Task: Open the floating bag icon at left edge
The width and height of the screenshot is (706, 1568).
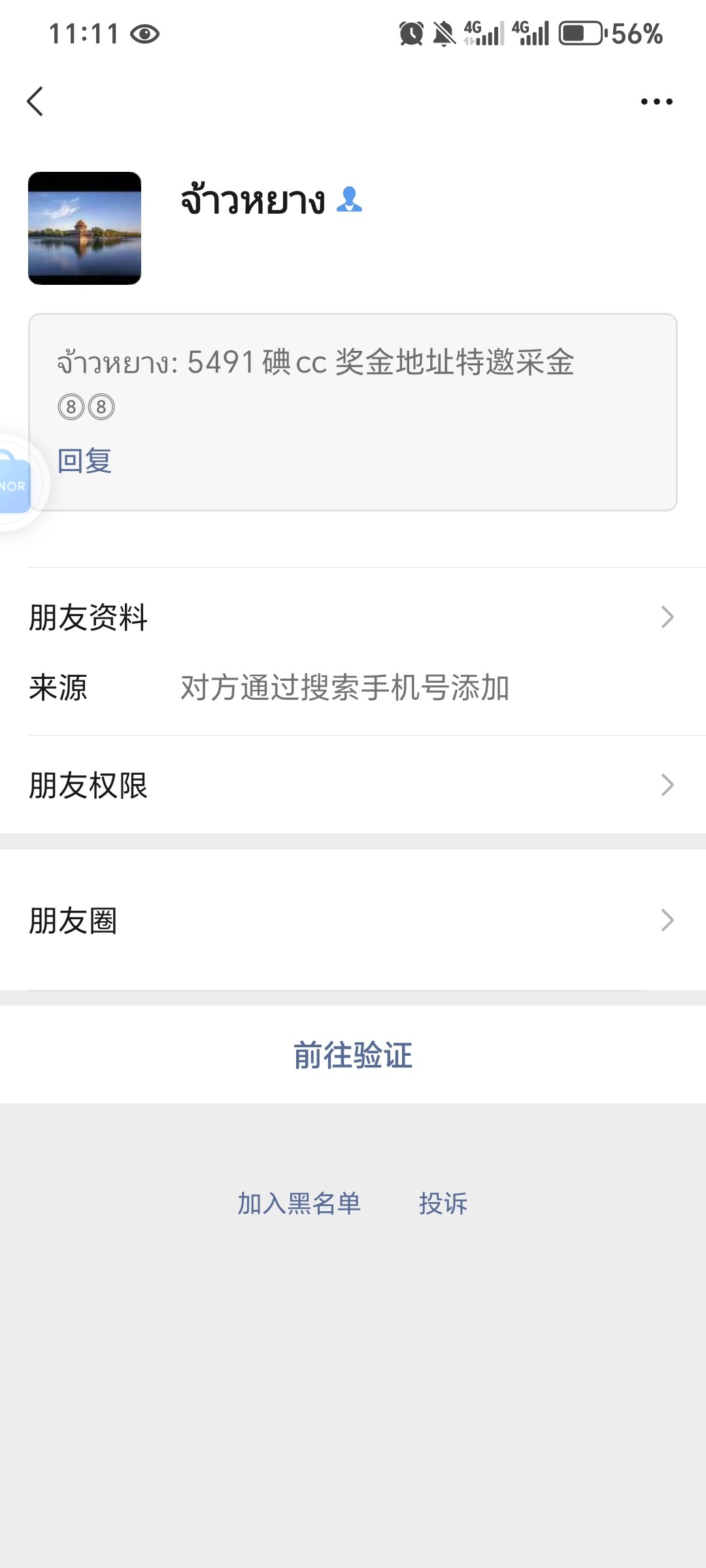Action: (x=16, y=483)
